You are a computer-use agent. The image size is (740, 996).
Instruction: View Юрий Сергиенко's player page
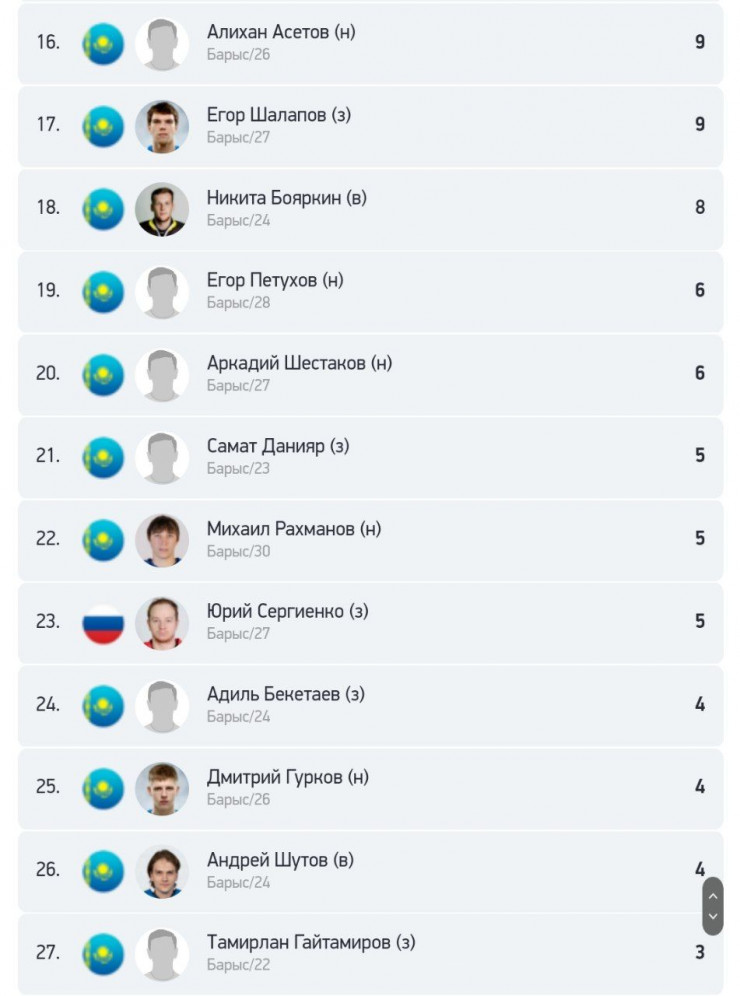pyautogui.click(x=287, y=612)
